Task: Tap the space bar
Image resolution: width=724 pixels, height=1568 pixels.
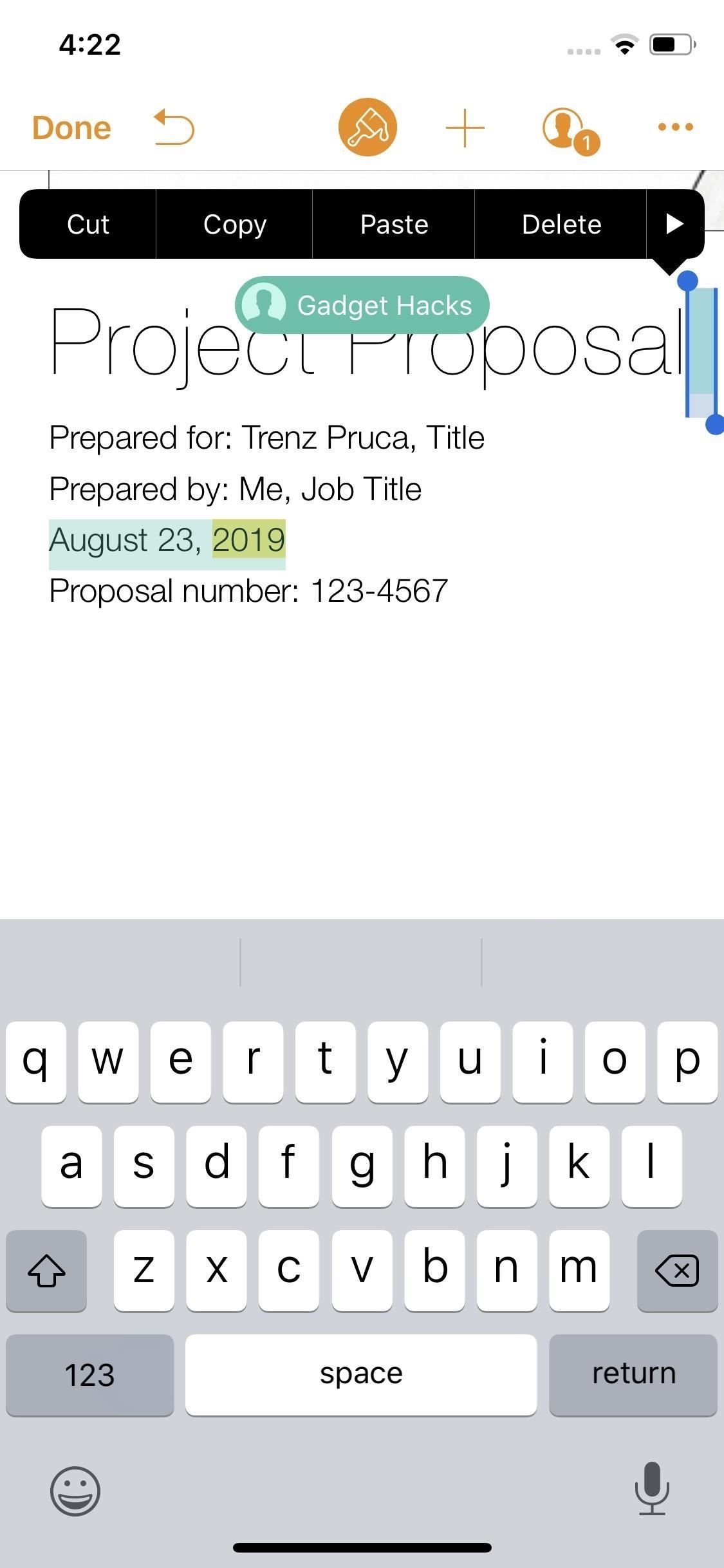Action: tap(361, 1375)
